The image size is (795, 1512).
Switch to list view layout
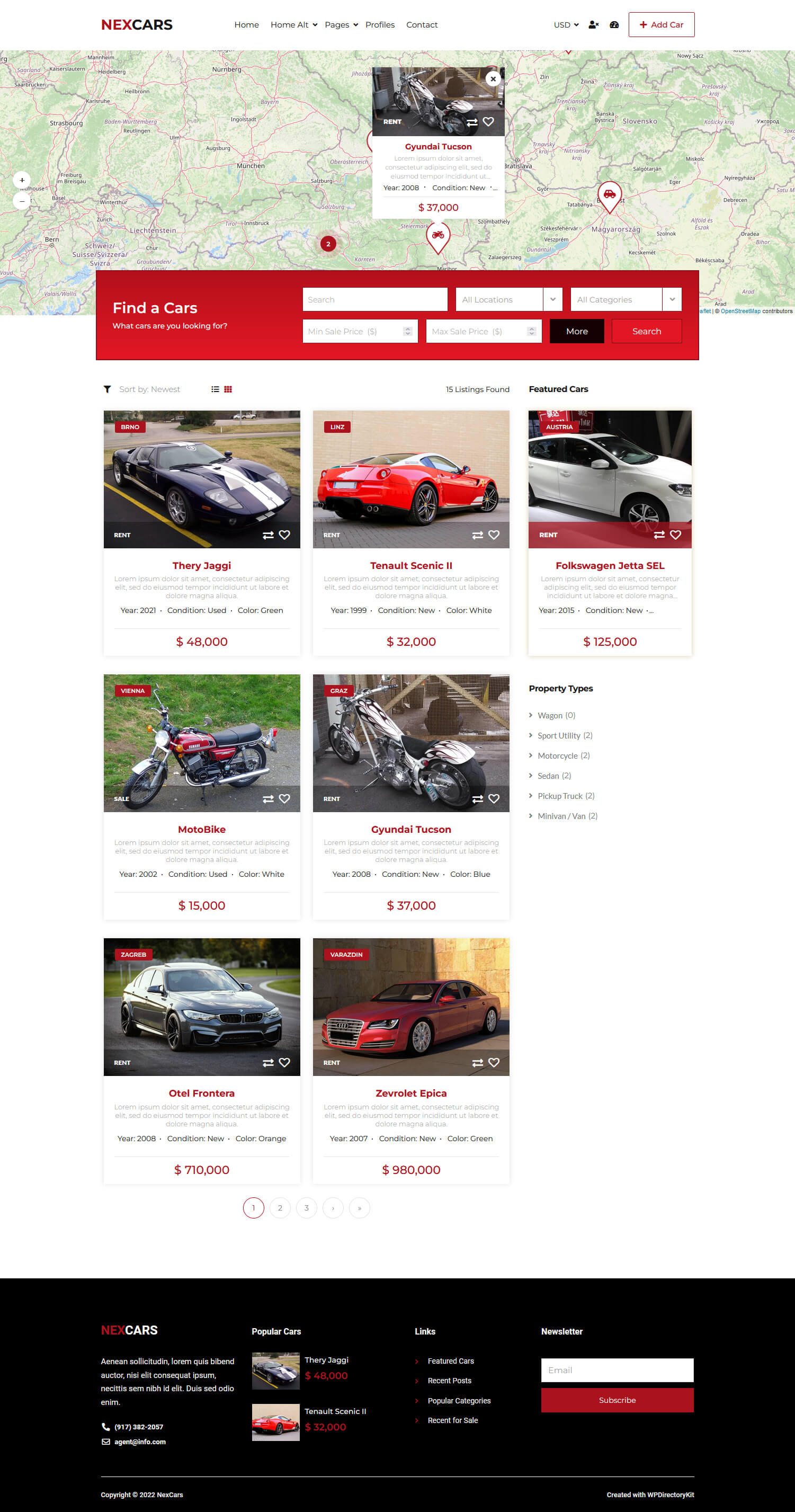tap(216, 389)
